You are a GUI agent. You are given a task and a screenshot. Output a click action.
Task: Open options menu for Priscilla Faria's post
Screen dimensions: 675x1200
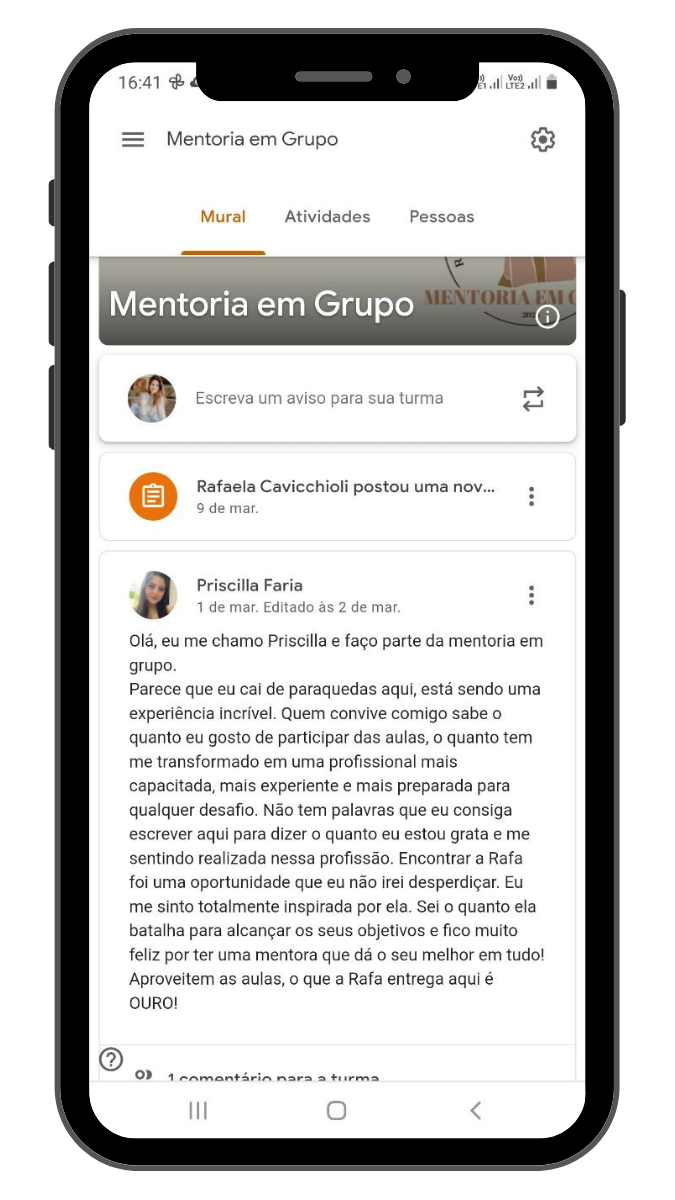[x=531, y=596]
